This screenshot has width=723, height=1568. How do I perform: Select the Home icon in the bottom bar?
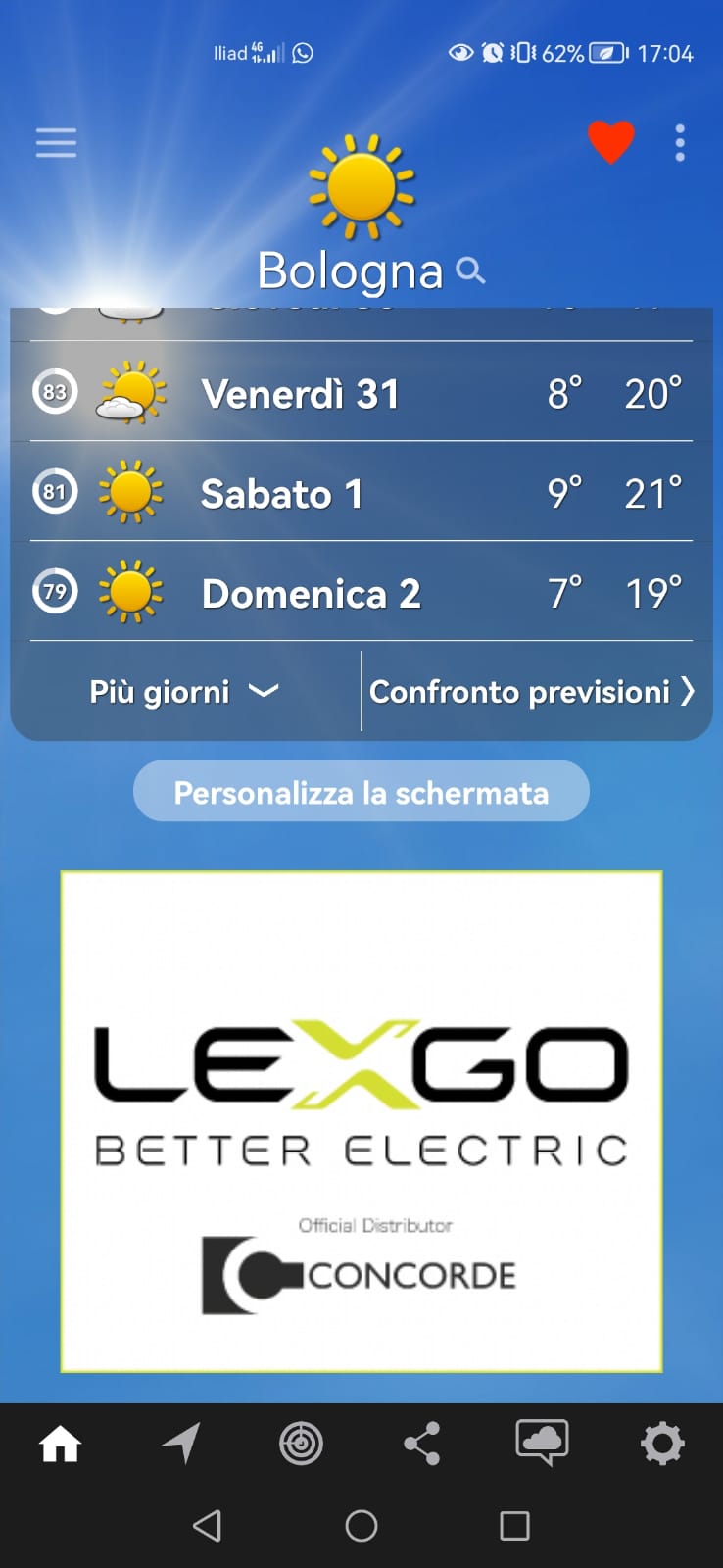click(60, 1445)
